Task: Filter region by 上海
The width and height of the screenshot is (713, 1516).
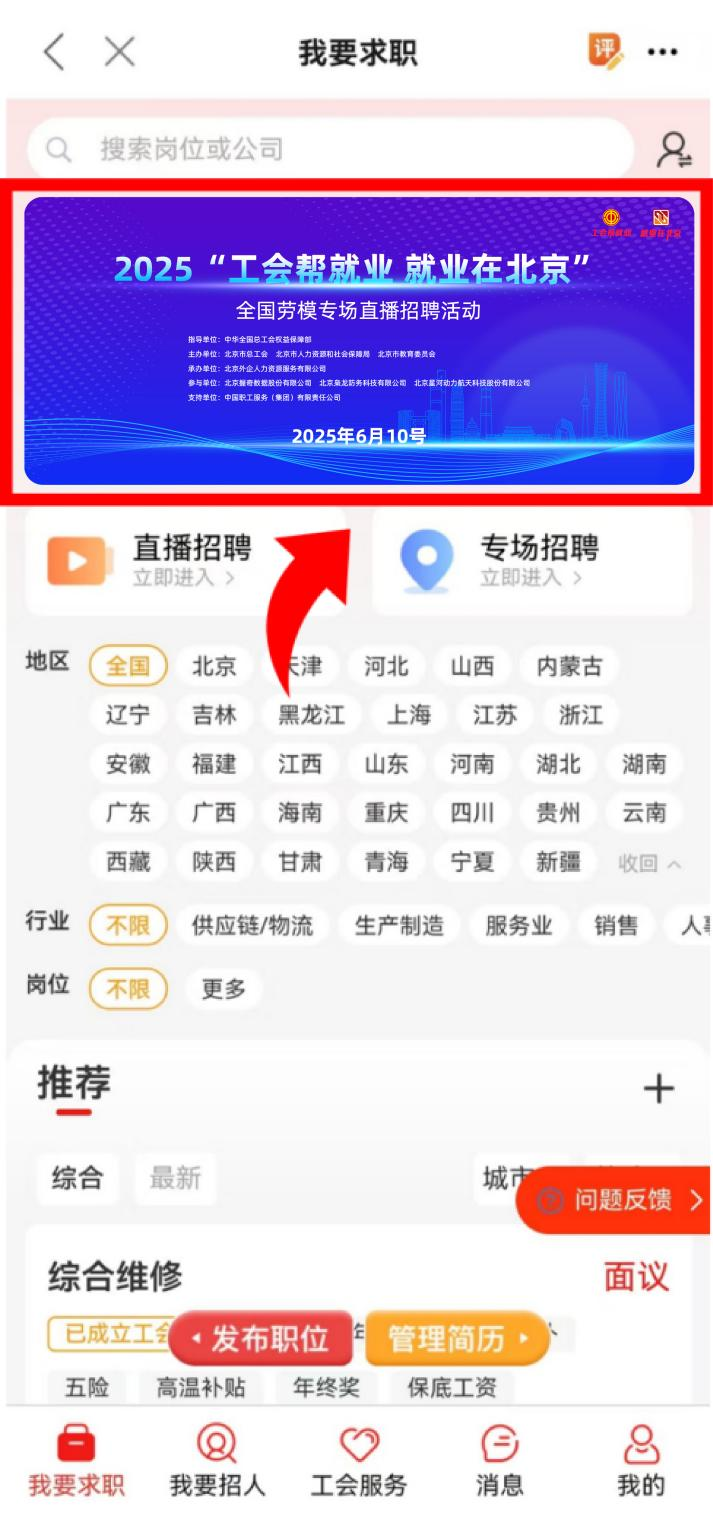Action: point(408,715)
